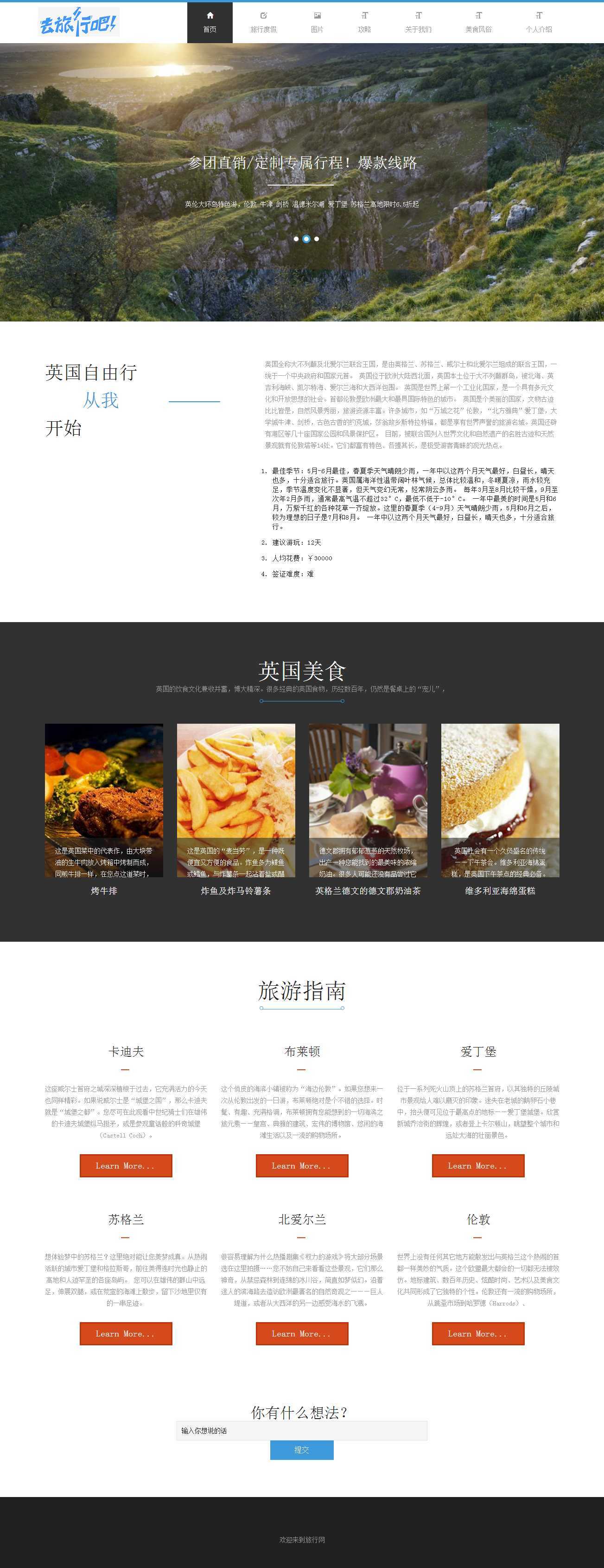Viewport: 604px width, 1568px height.
Task: Tap Learn More under 苏格兰
Action: click(126, 1333)
